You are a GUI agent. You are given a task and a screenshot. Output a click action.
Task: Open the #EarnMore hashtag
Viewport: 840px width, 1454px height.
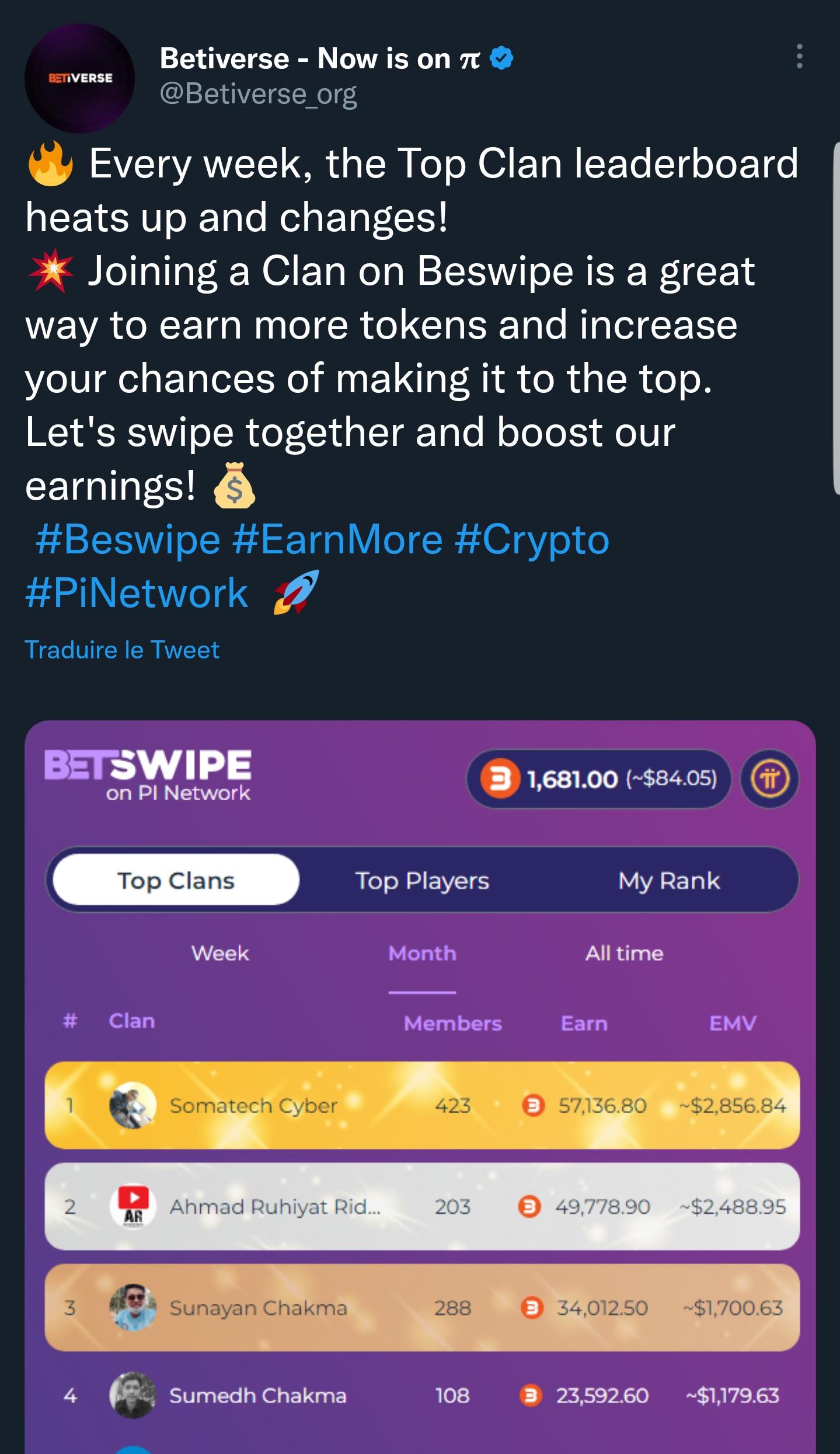(337, 540)
